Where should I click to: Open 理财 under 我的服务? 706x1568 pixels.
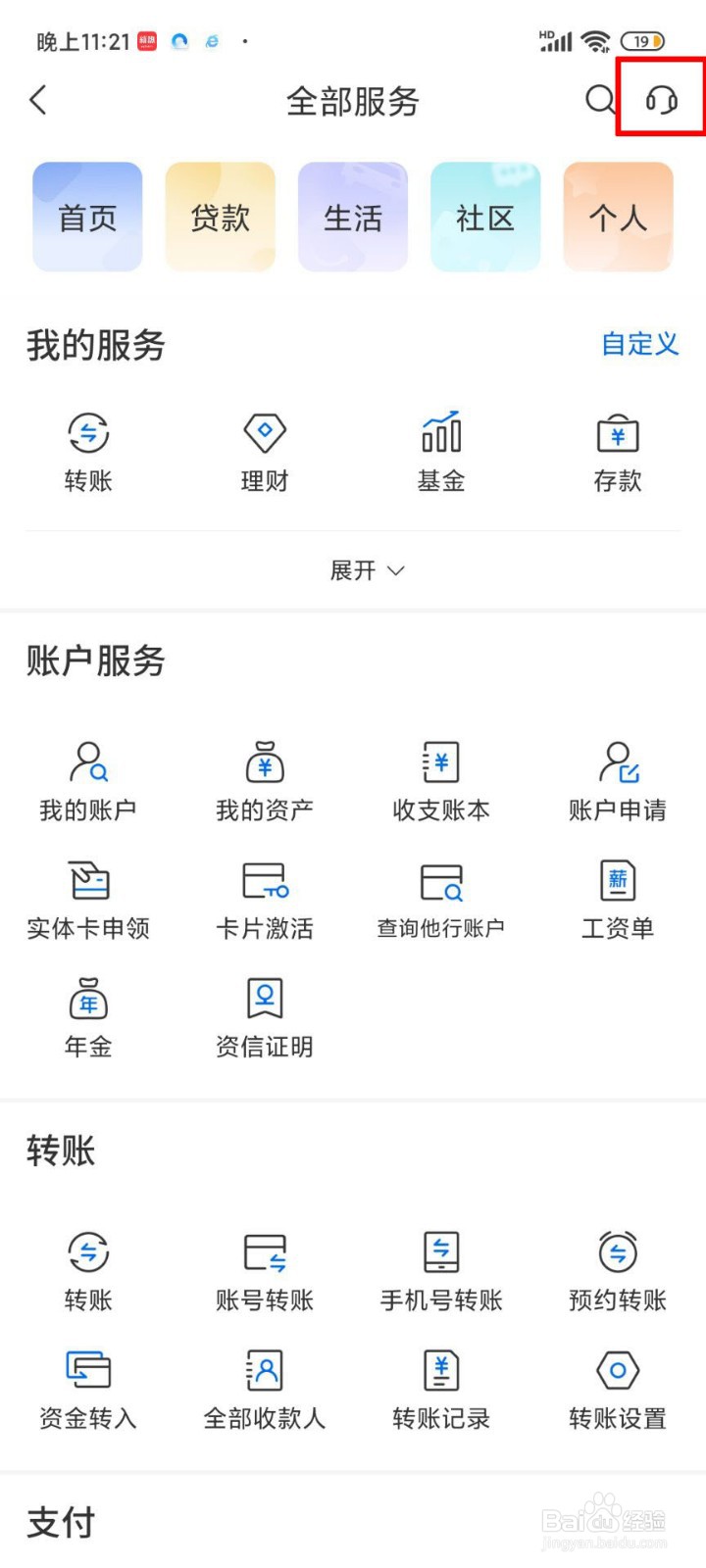[265, 452]
